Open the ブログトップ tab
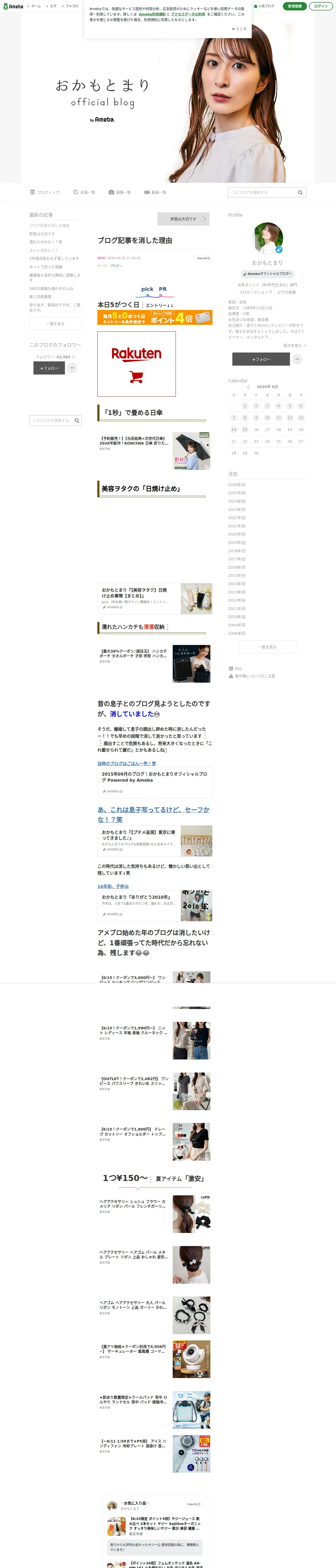Viewport: 336px width, 1568px height. [45, 192]
